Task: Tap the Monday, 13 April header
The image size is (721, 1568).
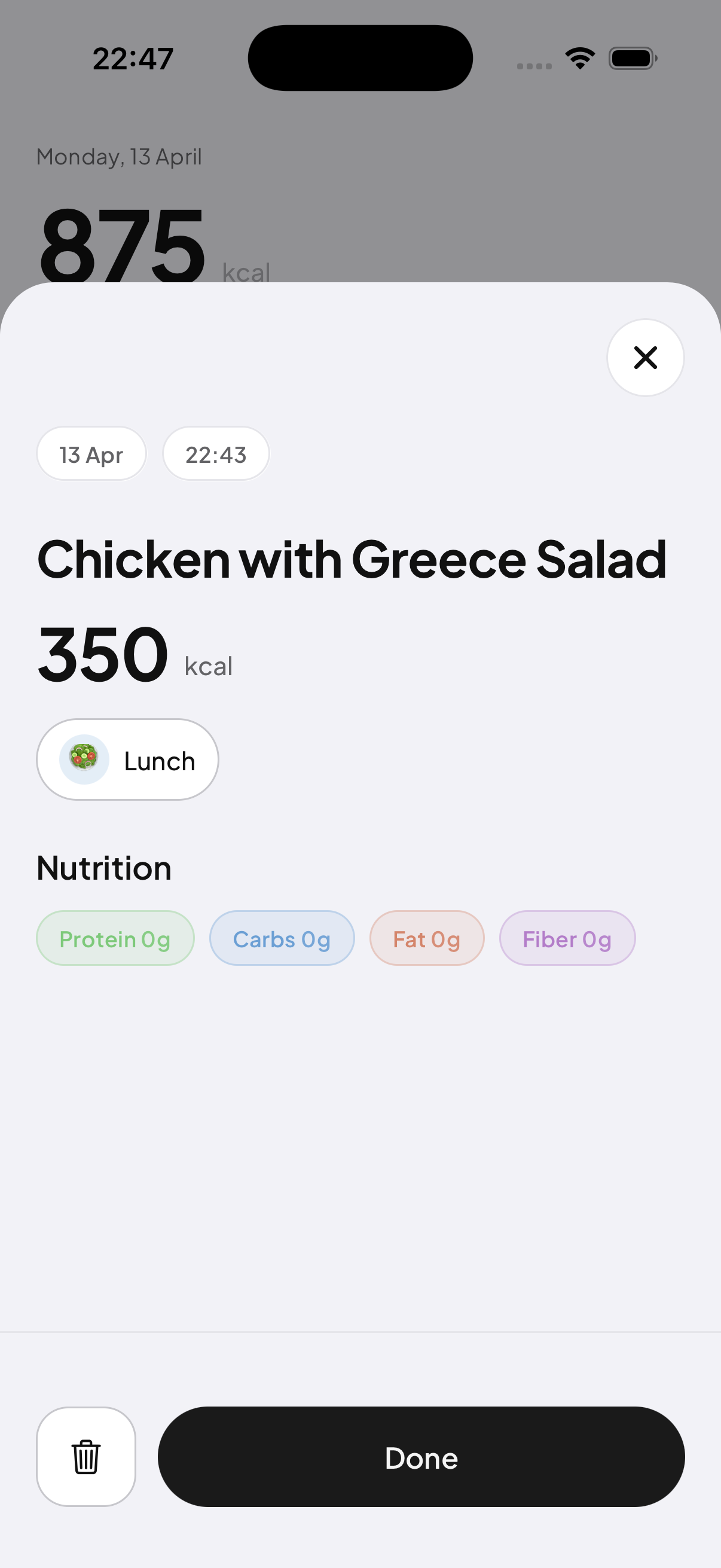Action: (x=118, y=157)
